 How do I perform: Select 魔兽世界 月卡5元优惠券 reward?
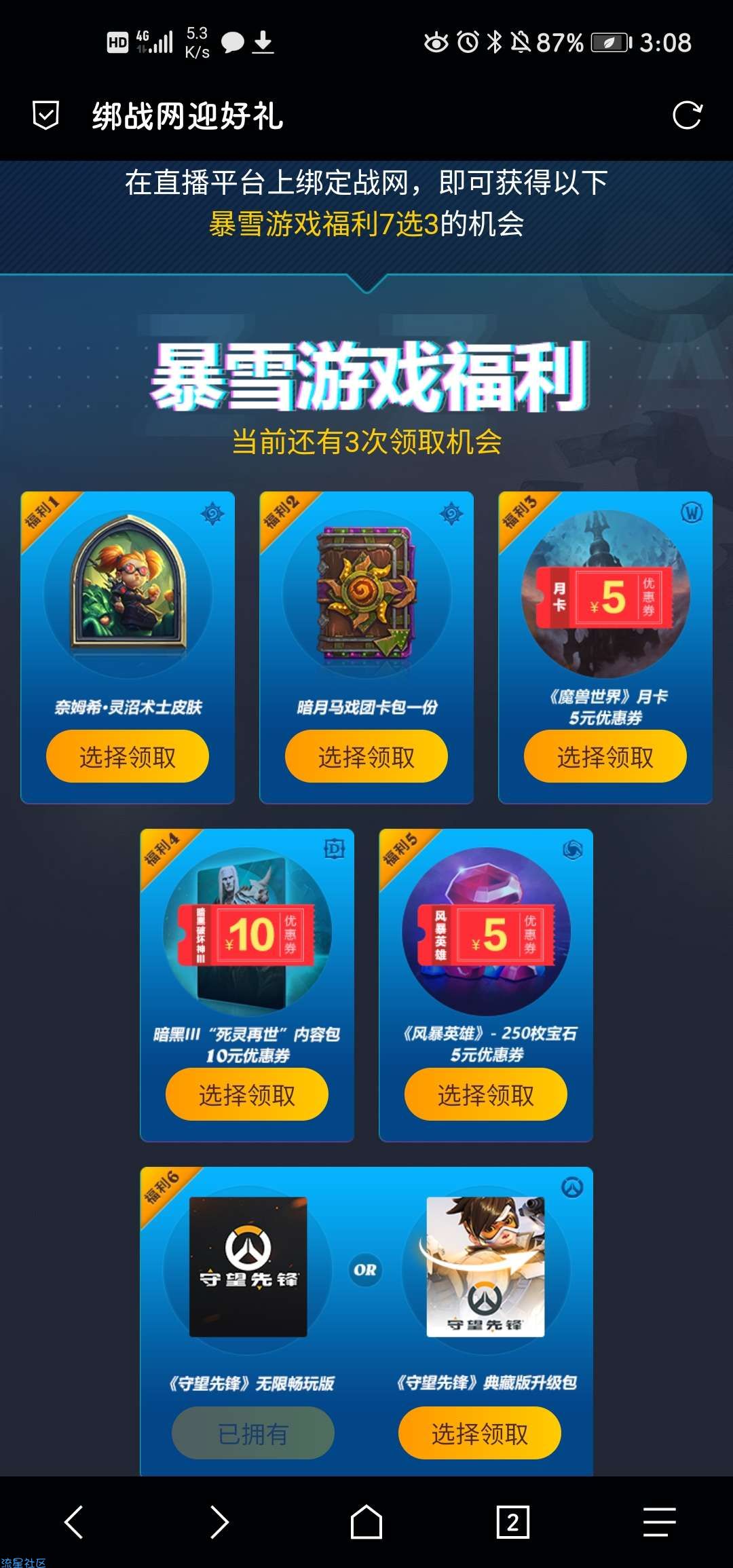[605, 756]
